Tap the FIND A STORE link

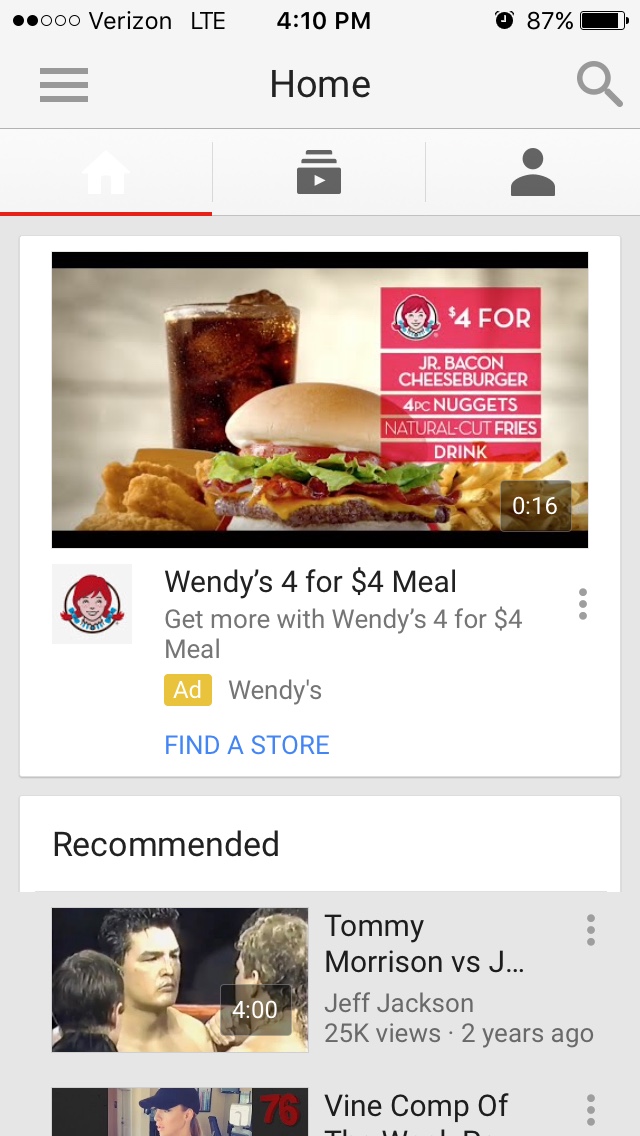pos(247,745)
